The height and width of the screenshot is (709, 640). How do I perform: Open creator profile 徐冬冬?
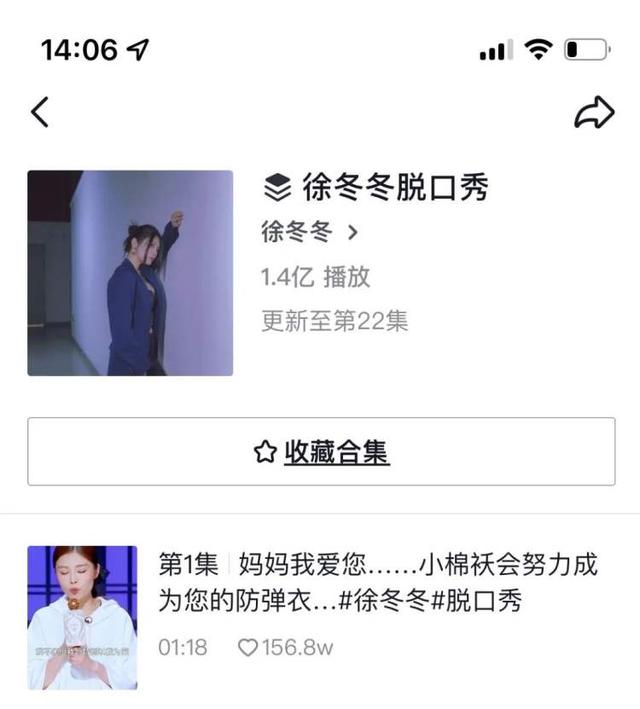click(x=308, y=233)
